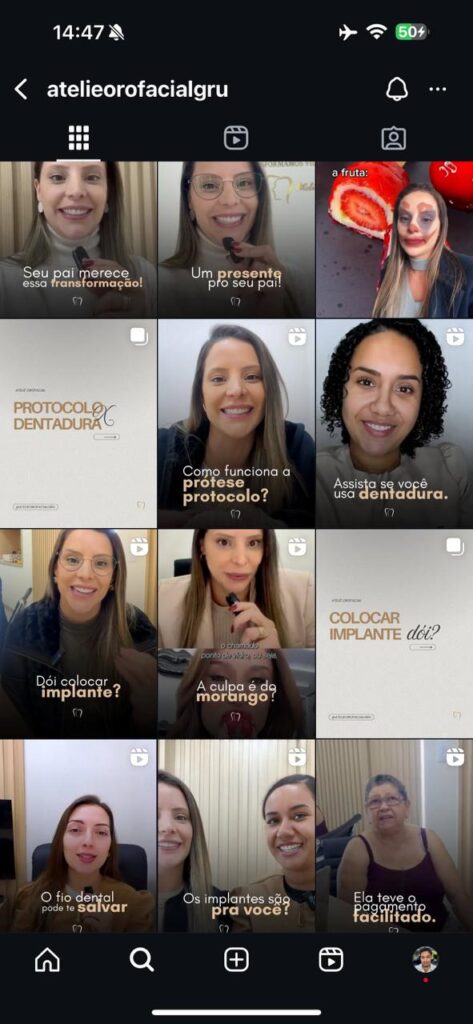The image size is (473, 1024).
Task: Open the three-dot overflow menu
Action: 438,89
